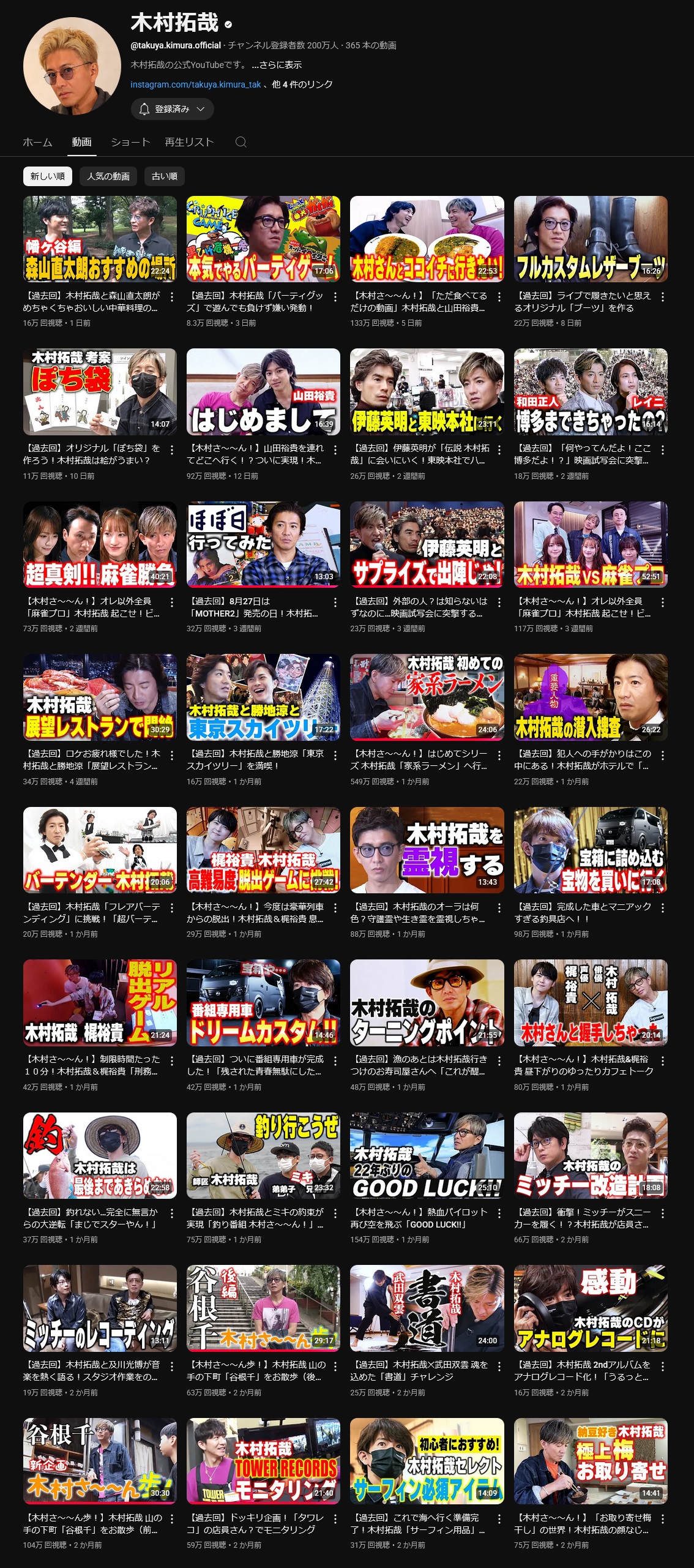Open the 書道 チャレンジ video

tap(427, 1308)
